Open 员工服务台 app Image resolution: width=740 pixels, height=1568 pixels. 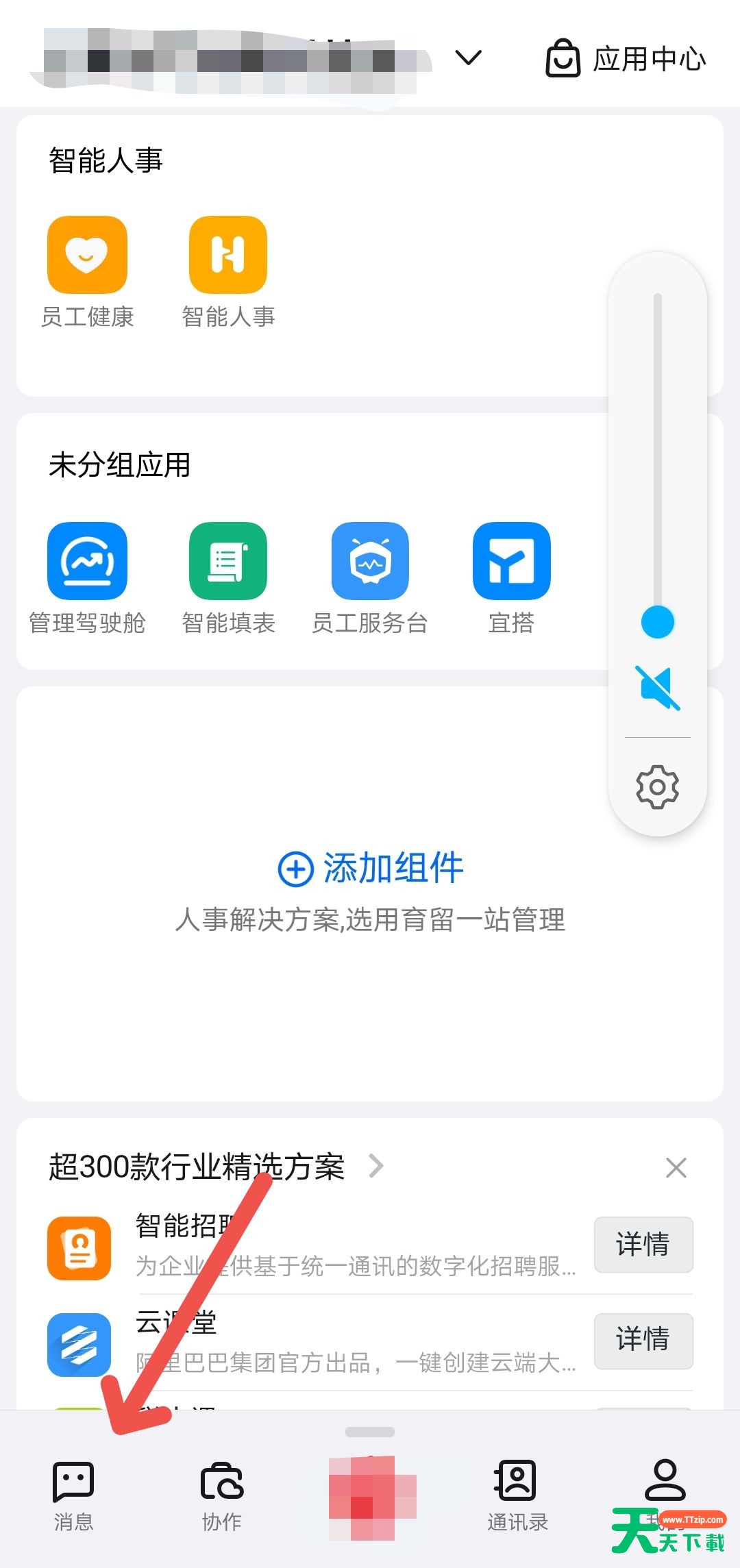point(370,578)
